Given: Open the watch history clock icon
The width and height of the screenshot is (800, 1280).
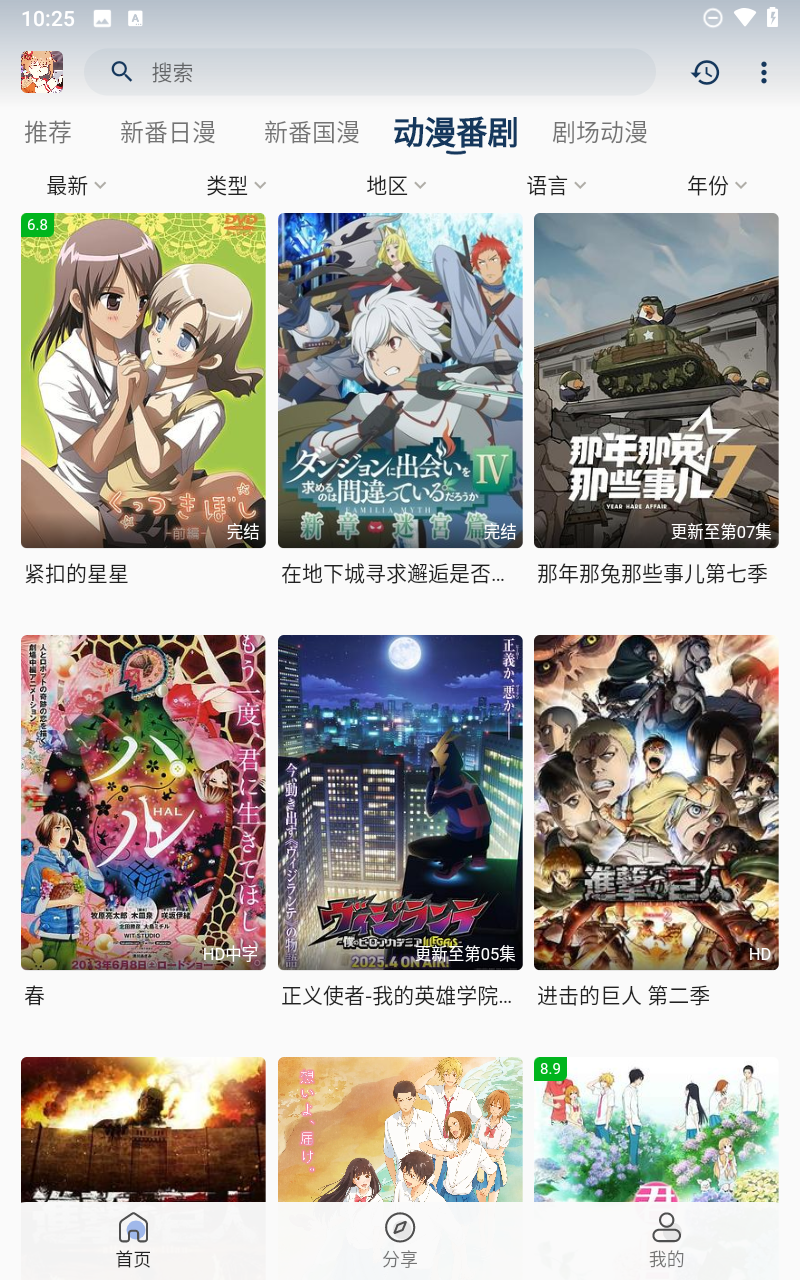Looking at the screenshot, I should [705, 72].
